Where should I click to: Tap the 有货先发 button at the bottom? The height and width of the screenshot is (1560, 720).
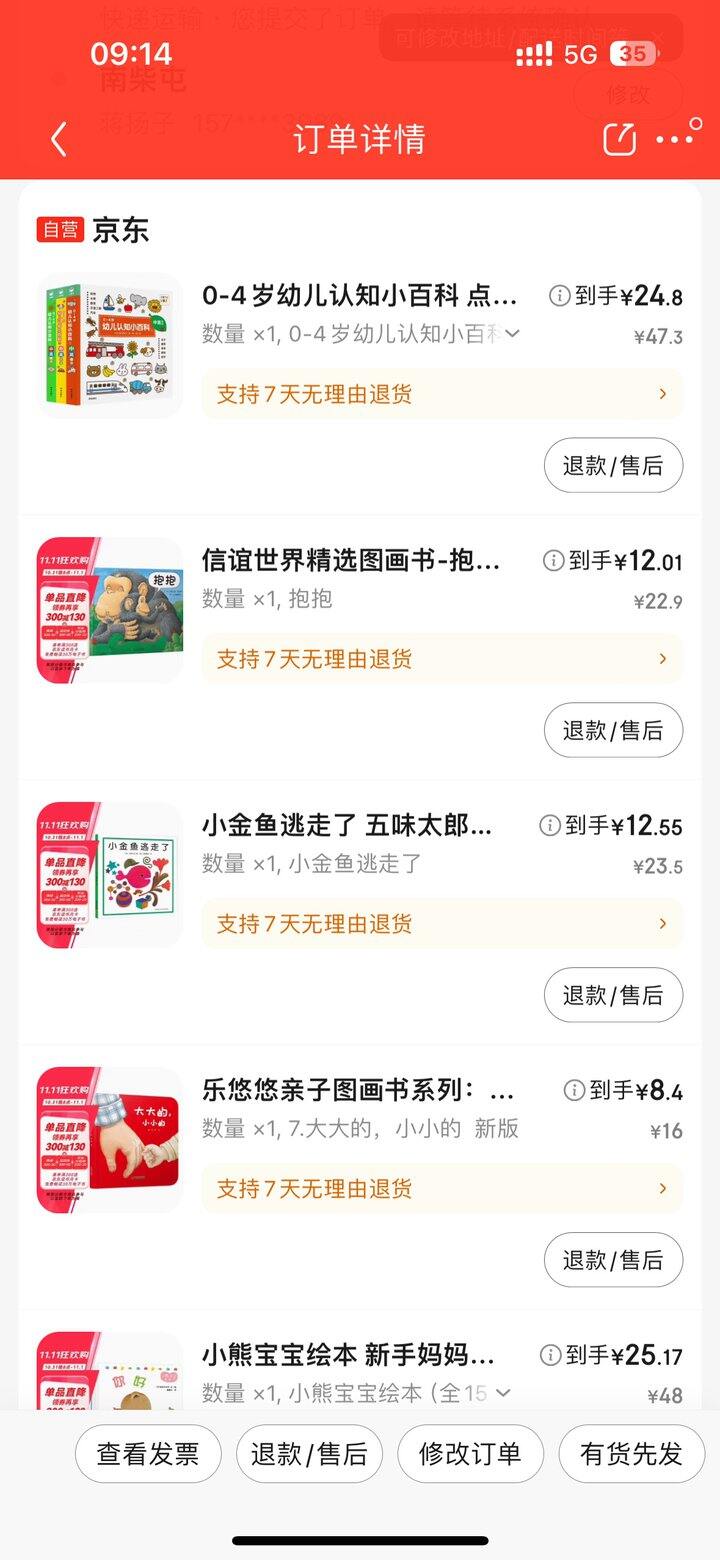coord(629,1455)
